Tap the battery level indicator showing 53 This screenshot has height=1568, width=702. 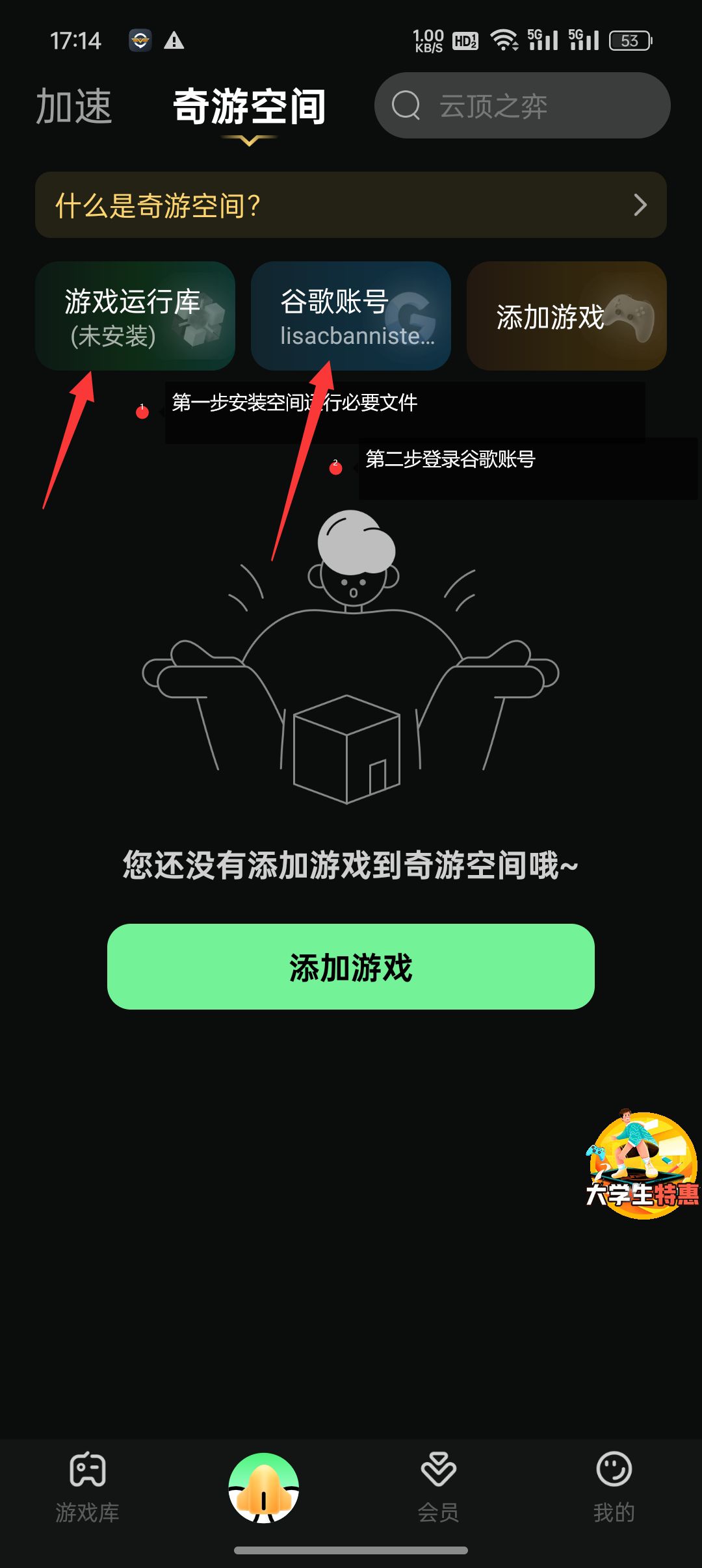point(629,39)
